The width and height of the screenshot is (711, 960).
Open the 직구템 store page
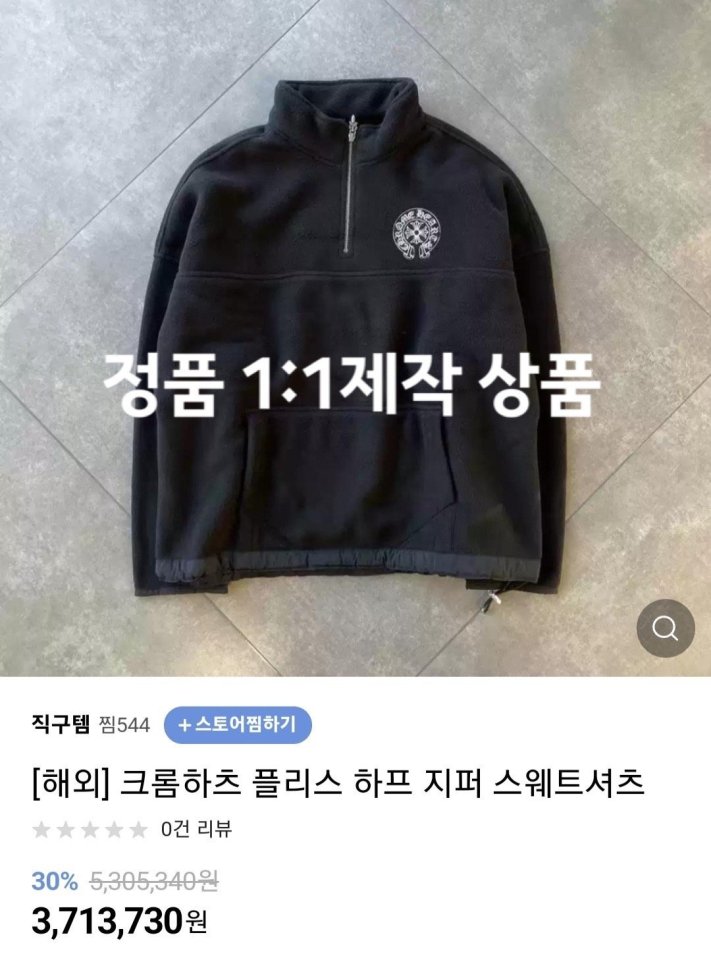61,724
